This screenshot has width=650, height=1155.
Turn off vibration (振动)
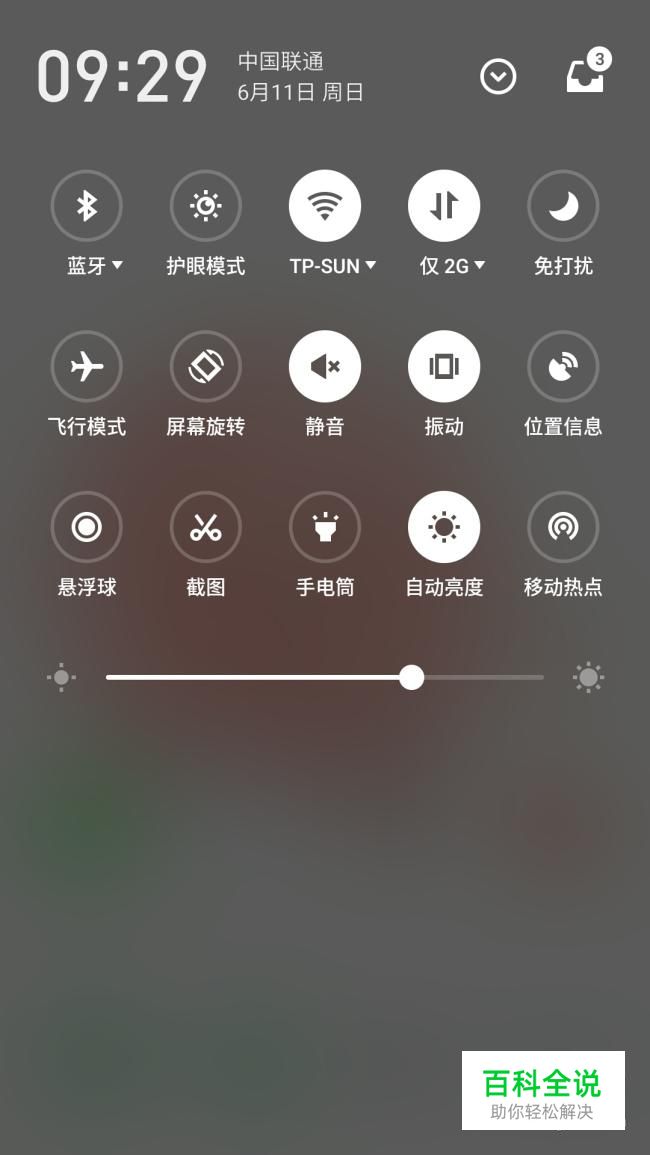(444, 366)
